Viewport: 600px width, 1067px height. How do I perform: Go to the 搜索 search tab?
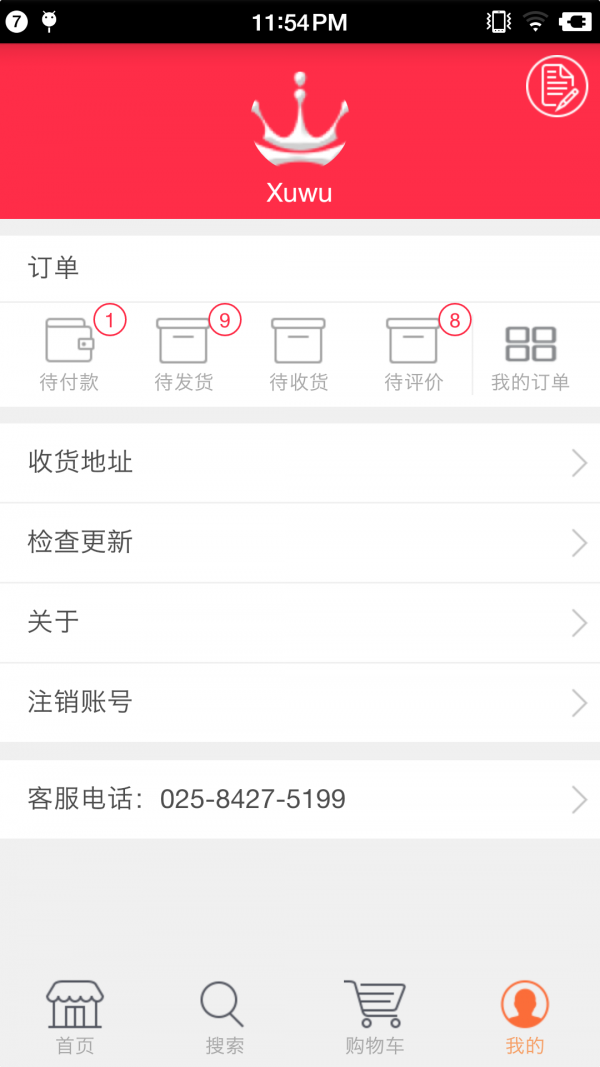click(x=225, y=1016)
